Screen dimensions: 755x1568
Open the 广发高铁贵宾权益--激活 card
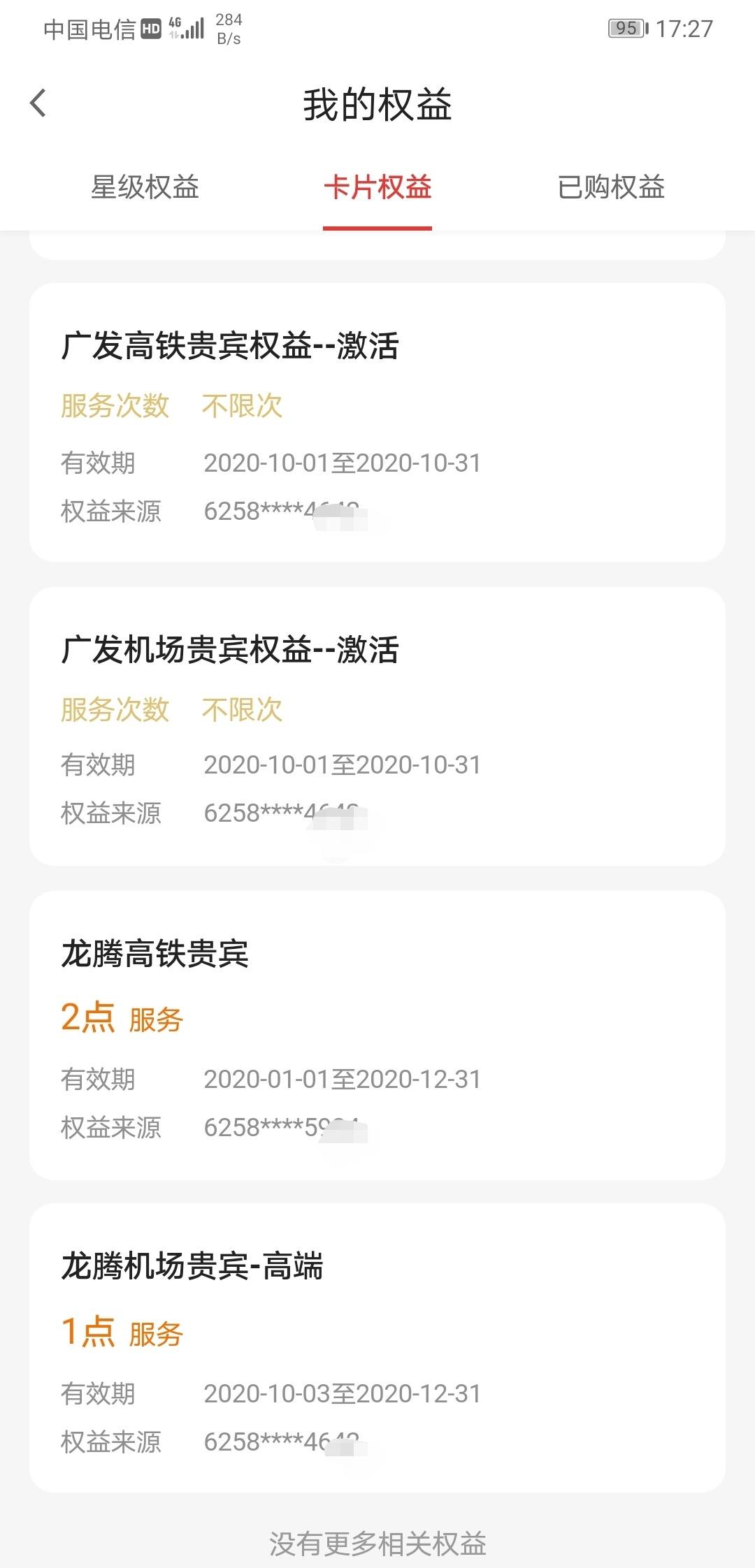pos(377,423)
